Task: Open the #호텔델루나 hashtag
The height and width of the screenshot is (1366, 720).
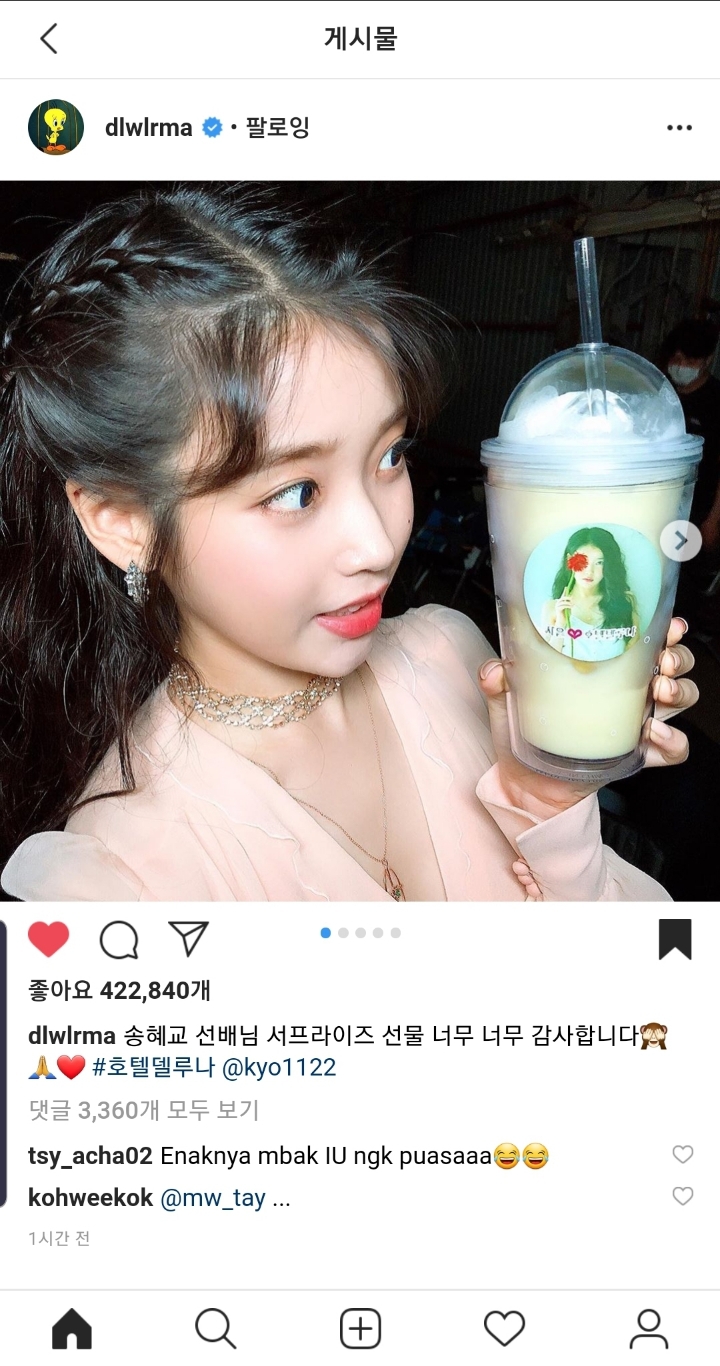Action: tap(153, 1067)
